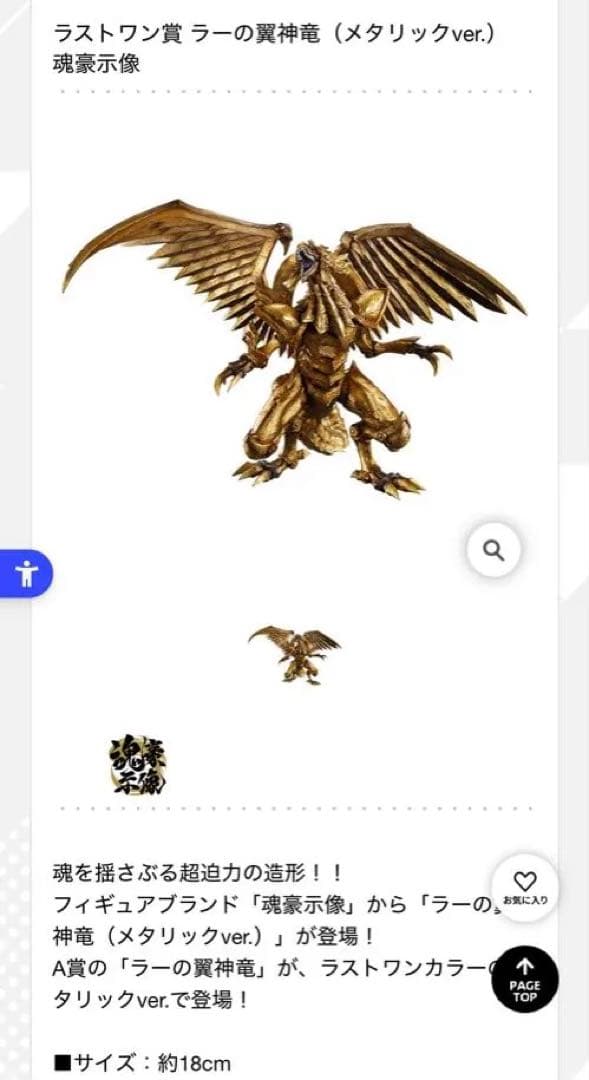Jump back to page top
Image resolution: width=589 pixels, height=1080 pixels.
point(525,979)
